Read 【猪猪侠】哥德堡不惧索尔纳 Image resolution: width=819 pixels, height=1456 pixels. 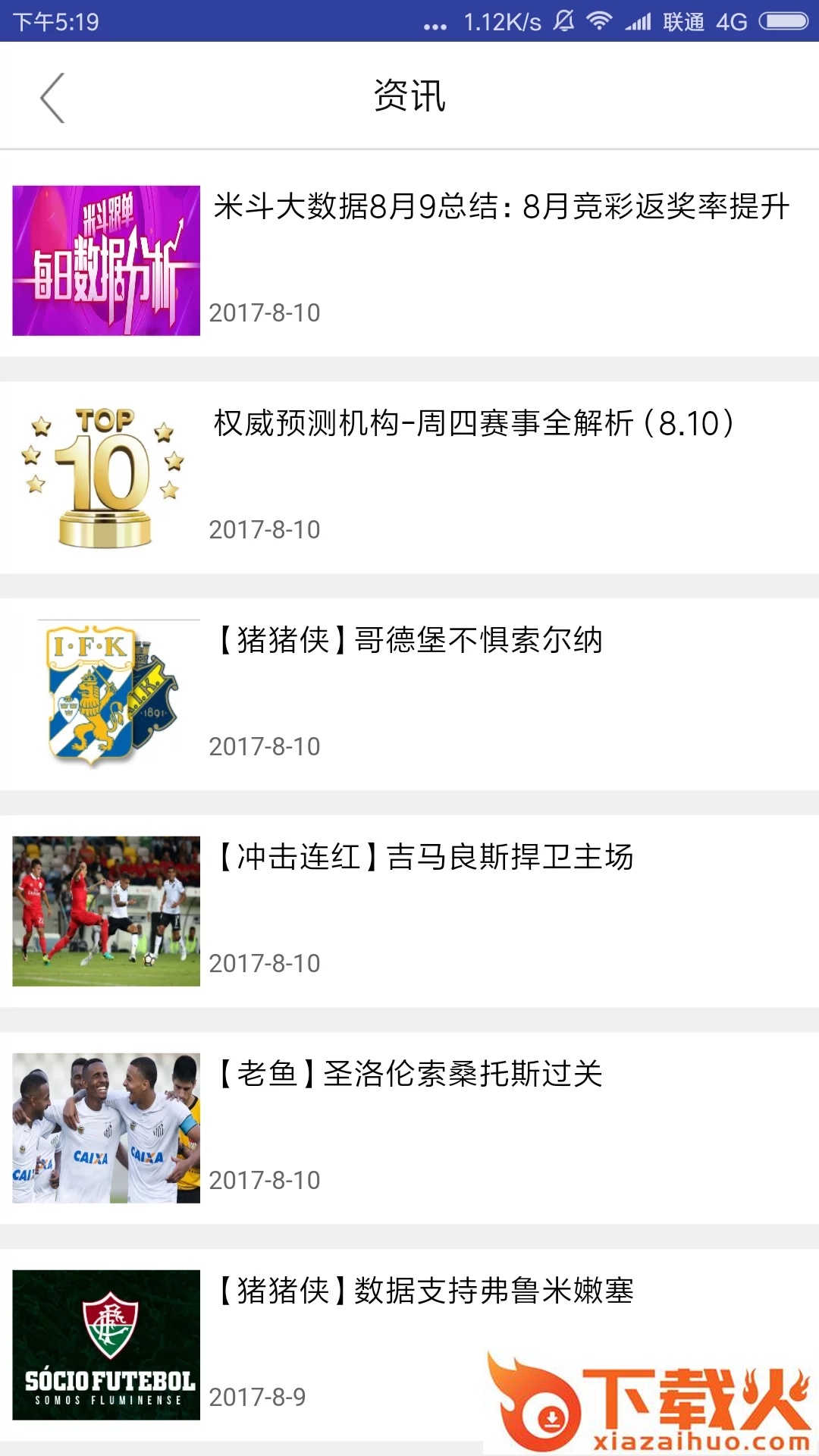(409, 641)
